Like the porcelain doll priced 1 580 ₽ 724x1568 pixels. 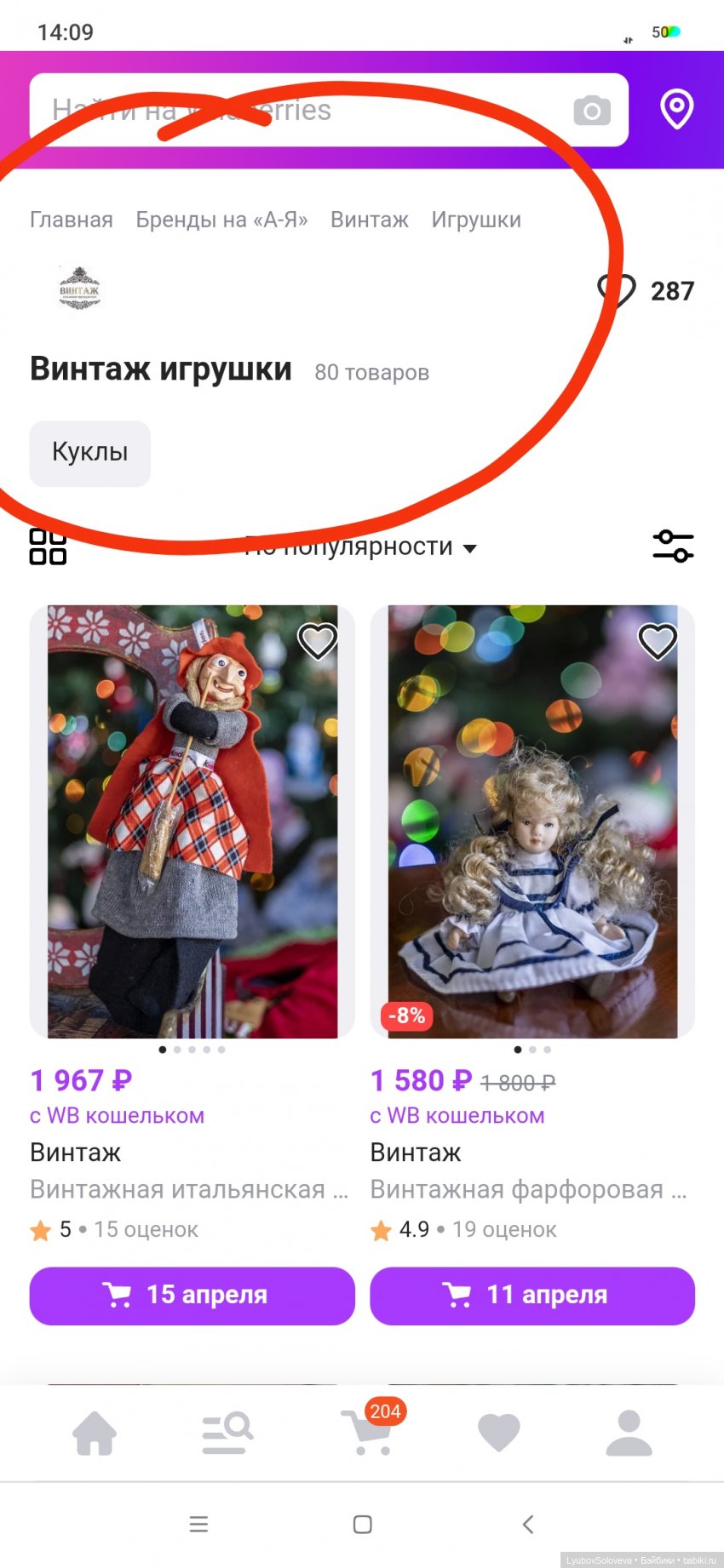tap(658, 641)
